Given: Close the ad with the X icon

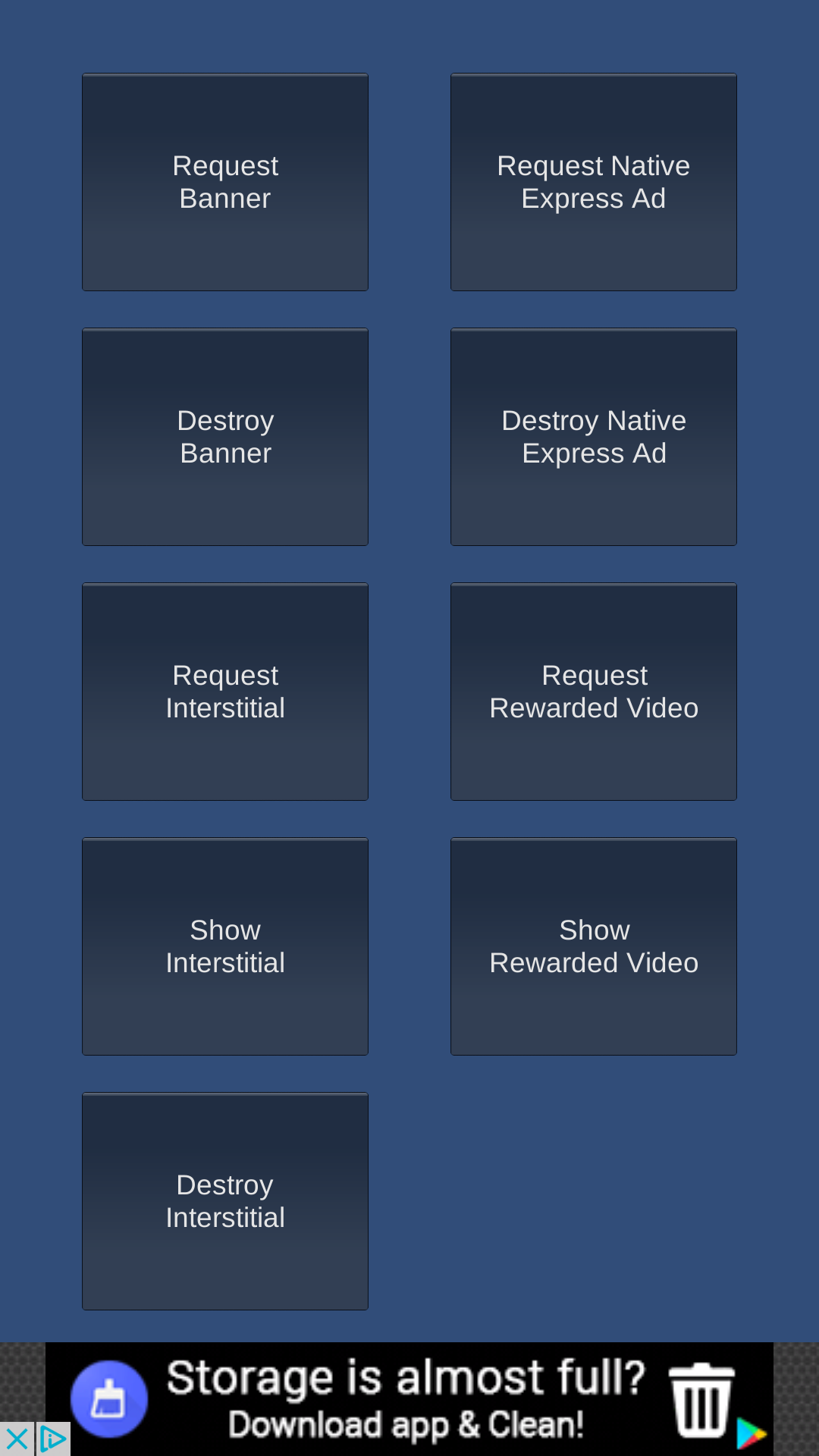Looking at the screenshot, I should click(16, 1439).
